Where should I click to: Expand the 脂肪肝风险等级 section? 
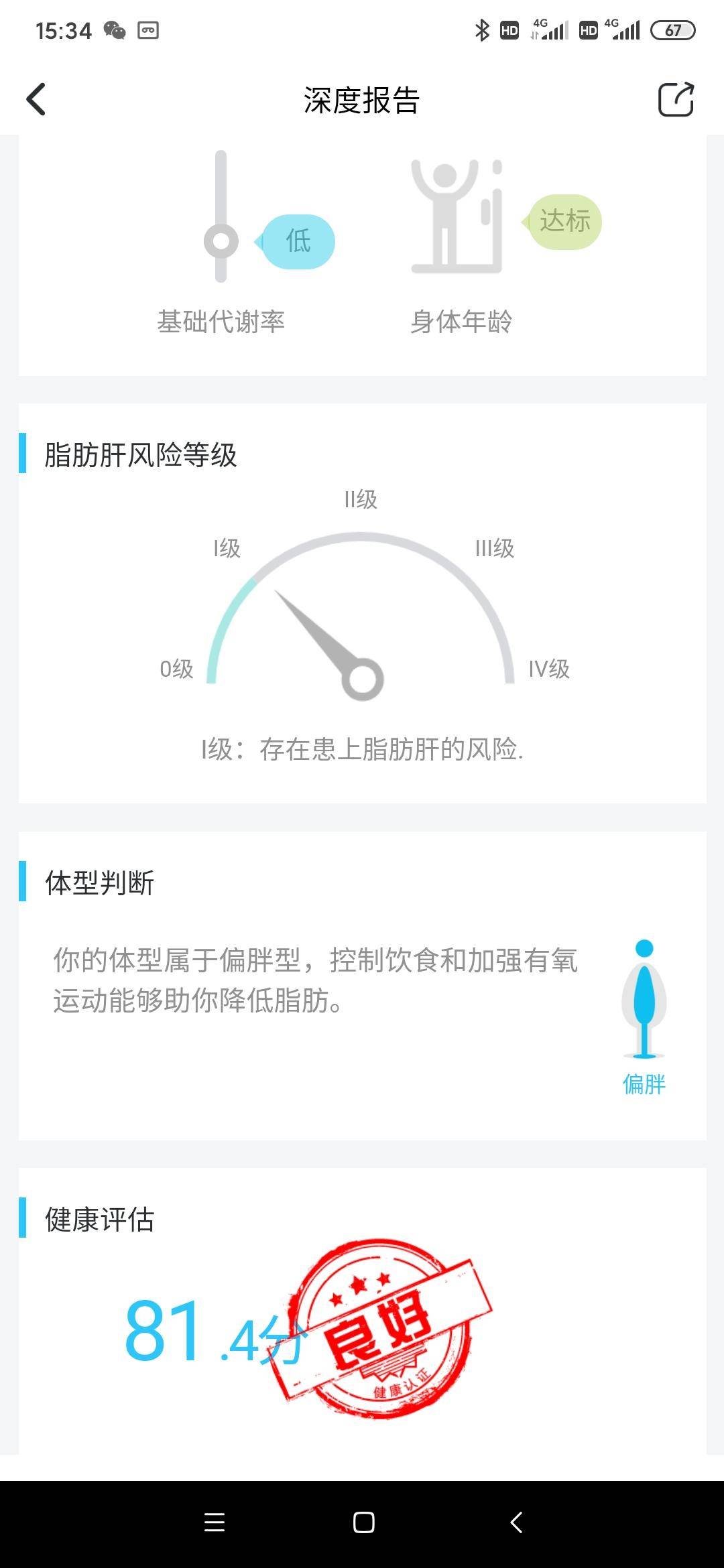[141, 452]
